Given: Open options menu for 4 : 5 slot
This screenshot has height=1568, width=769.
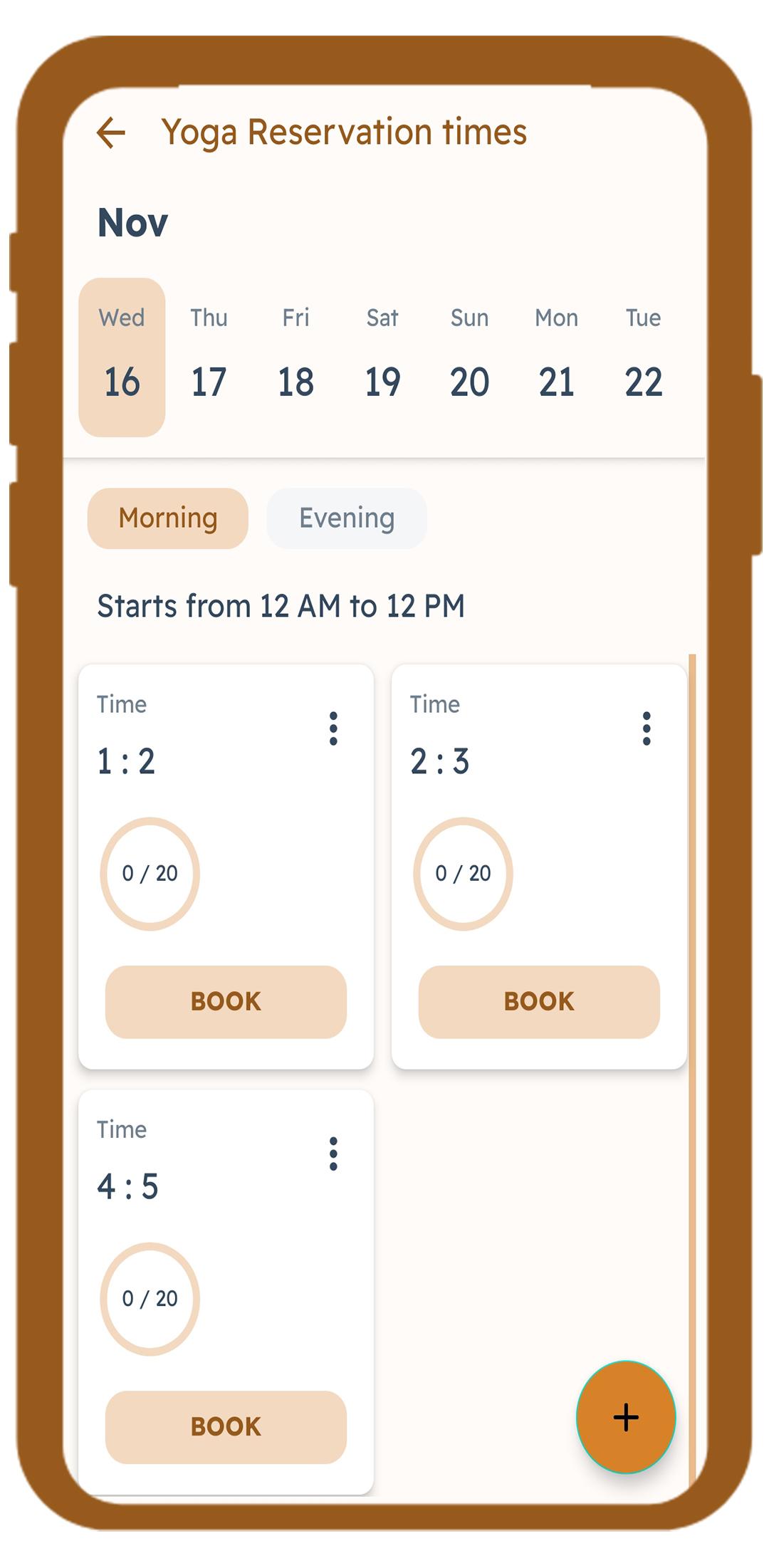Looking at the screenshot, I should tap(333, 1154).
